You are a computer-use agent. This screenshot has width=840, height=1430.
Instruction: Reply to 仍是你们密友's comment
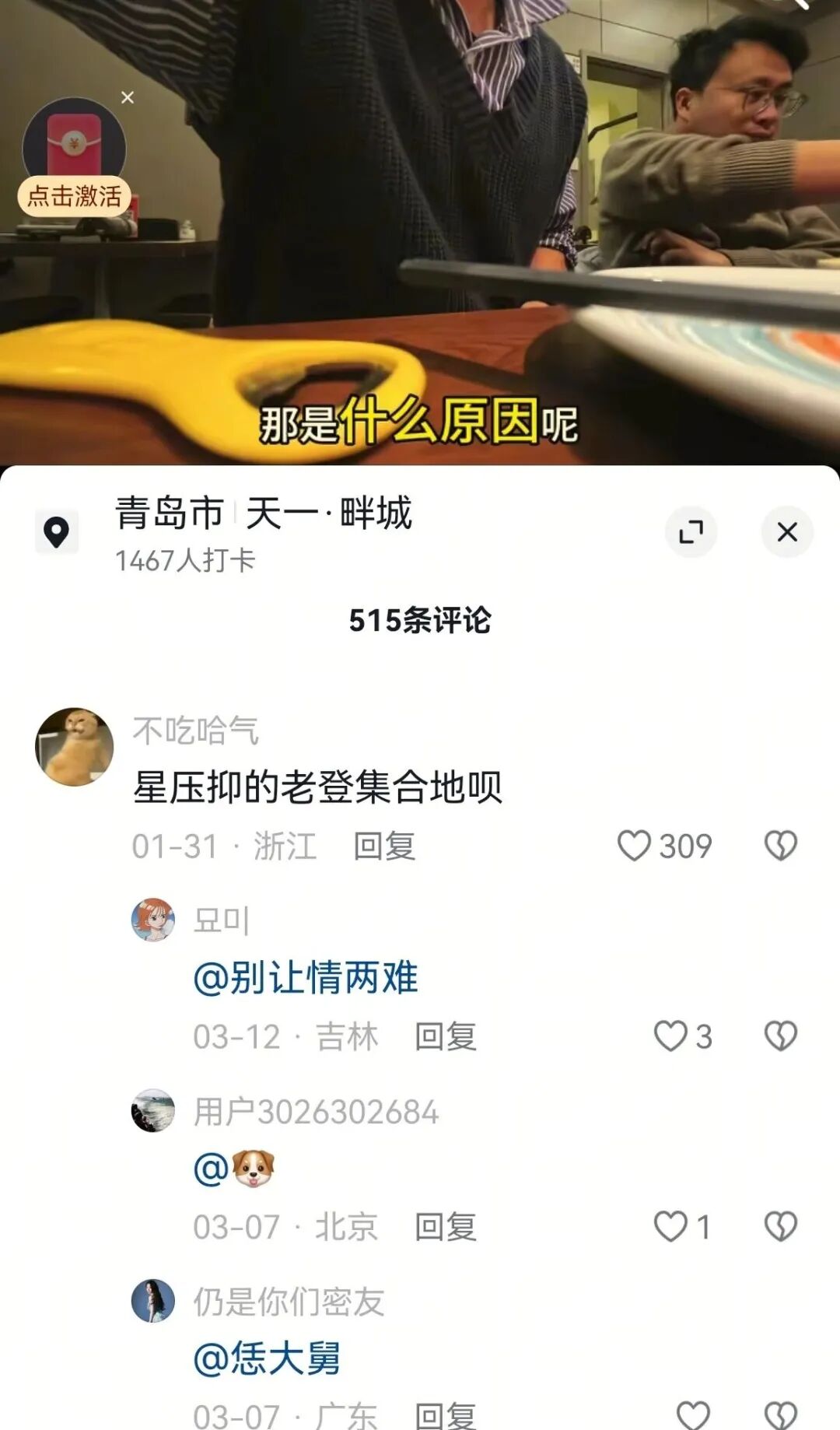click(x=445, y=1416)
